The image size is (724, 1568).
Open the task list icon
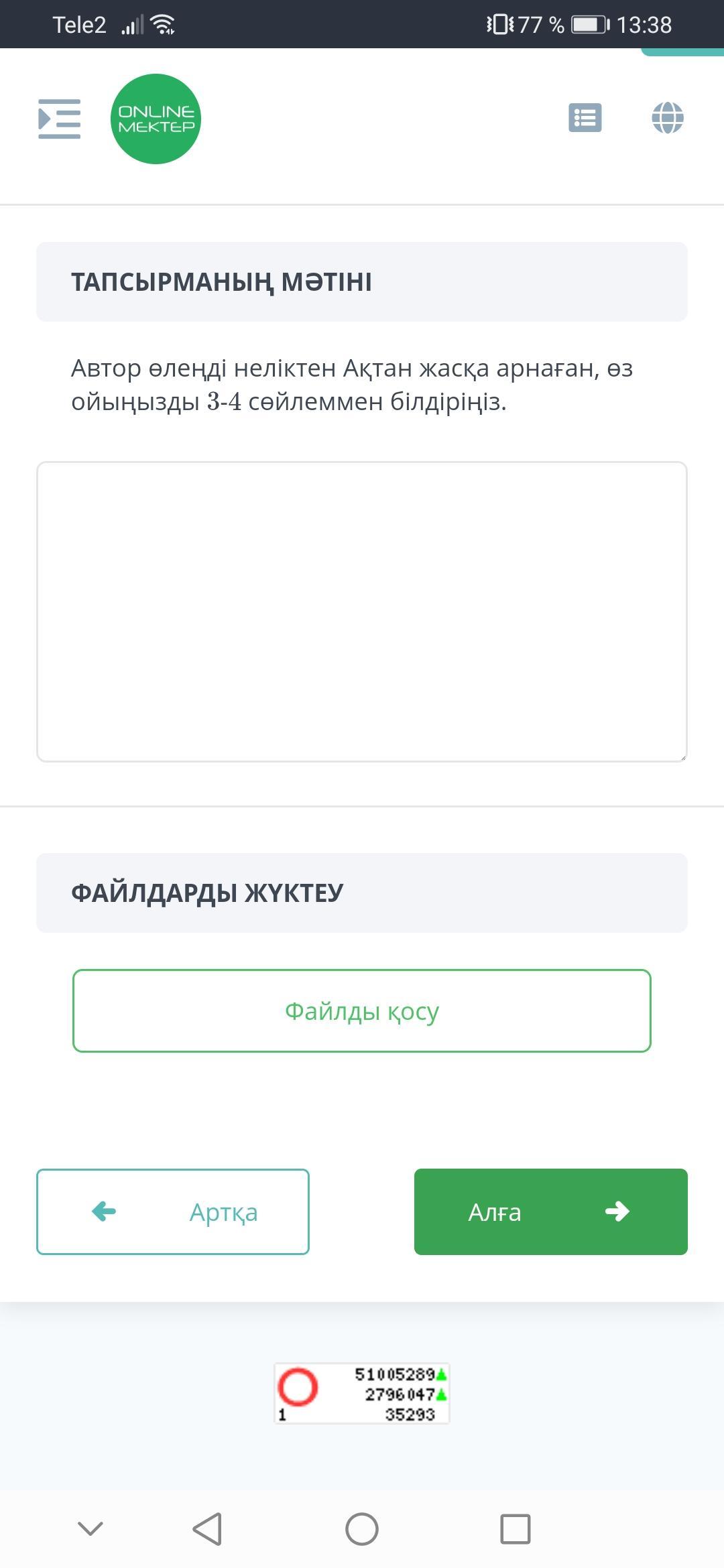585,118
